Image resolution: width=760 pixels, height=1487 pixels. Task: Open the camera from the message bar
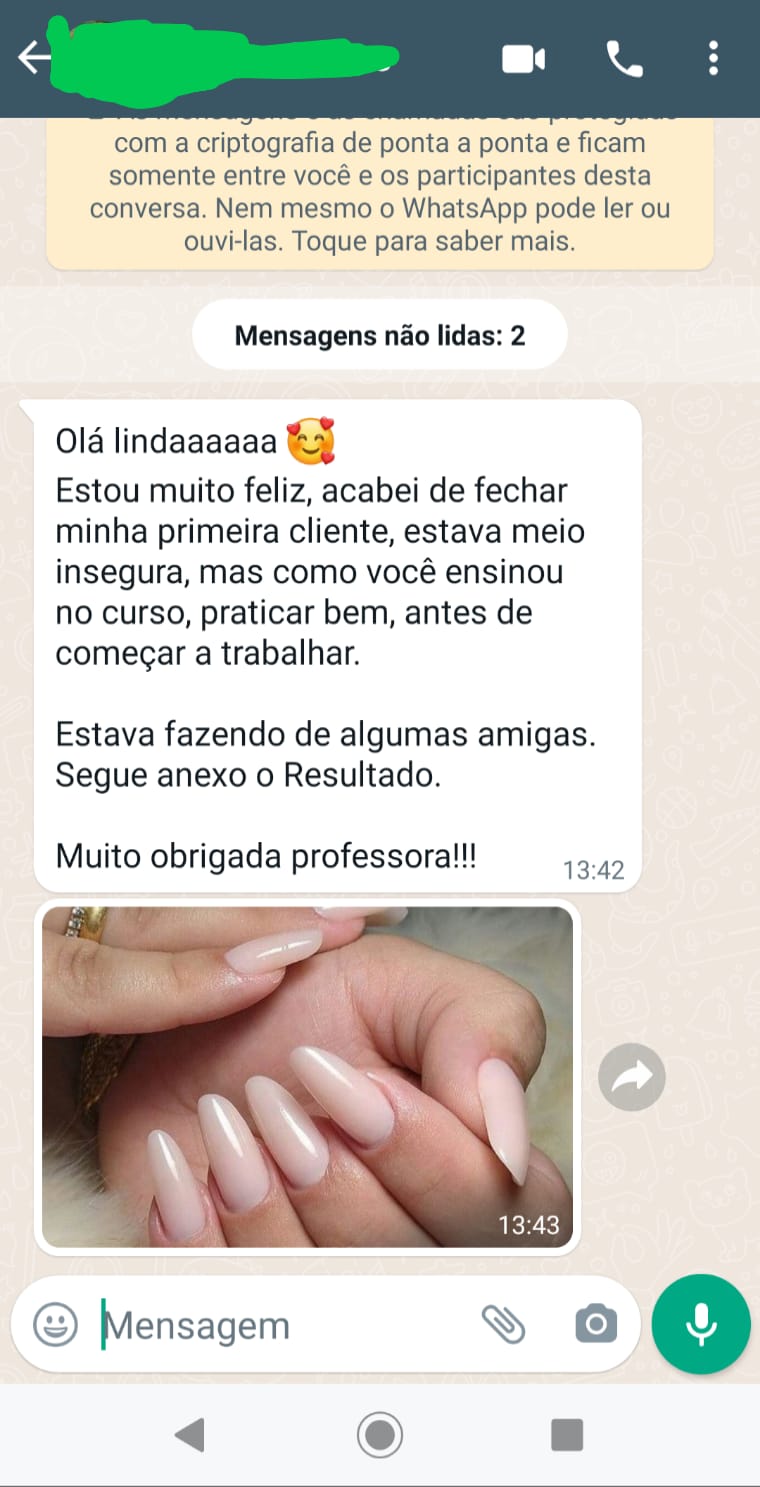click(596, 1325)
